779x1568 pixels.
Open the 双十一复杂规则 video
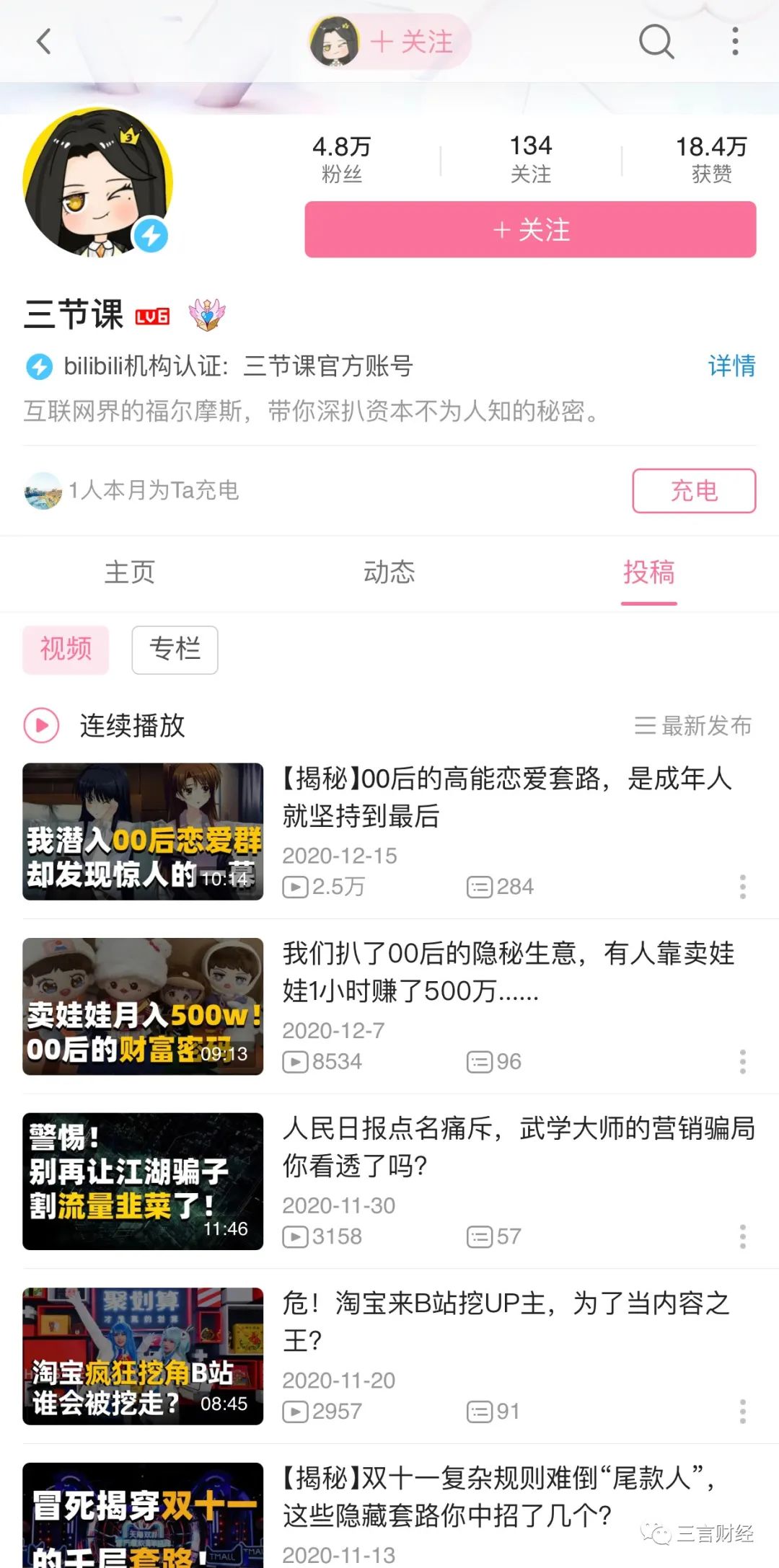[498, 1497]
